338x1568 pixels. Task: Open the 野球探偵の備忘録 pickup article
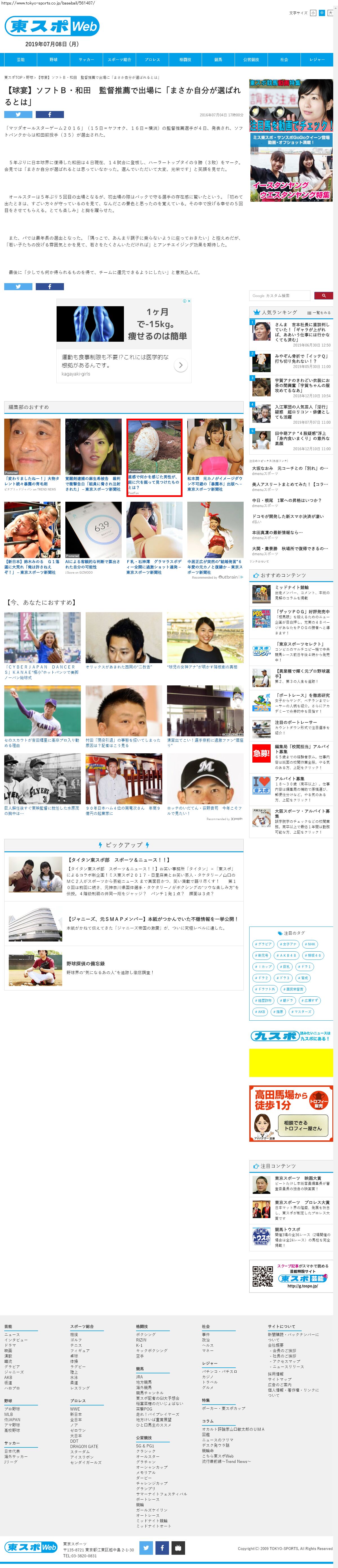click(85, 963)
